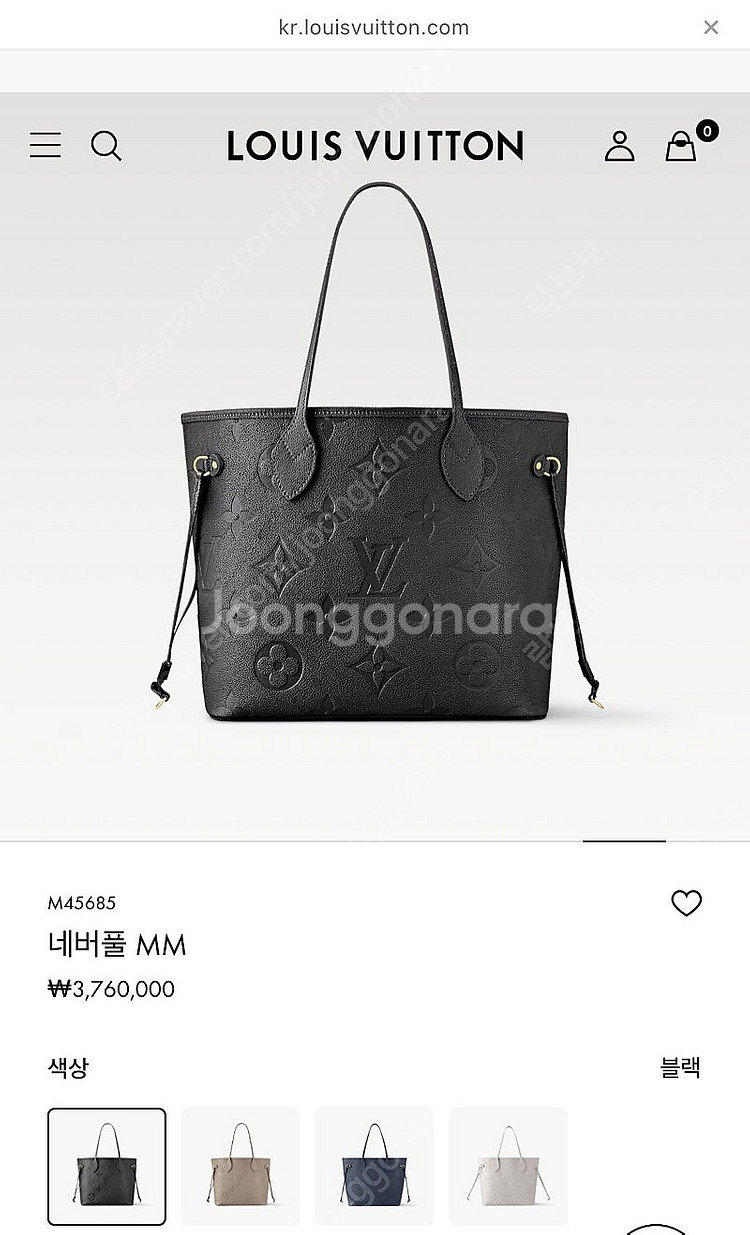Open the hamburger navigation menu
Viewport: 750px width, 1235px height.
(45, 146)
